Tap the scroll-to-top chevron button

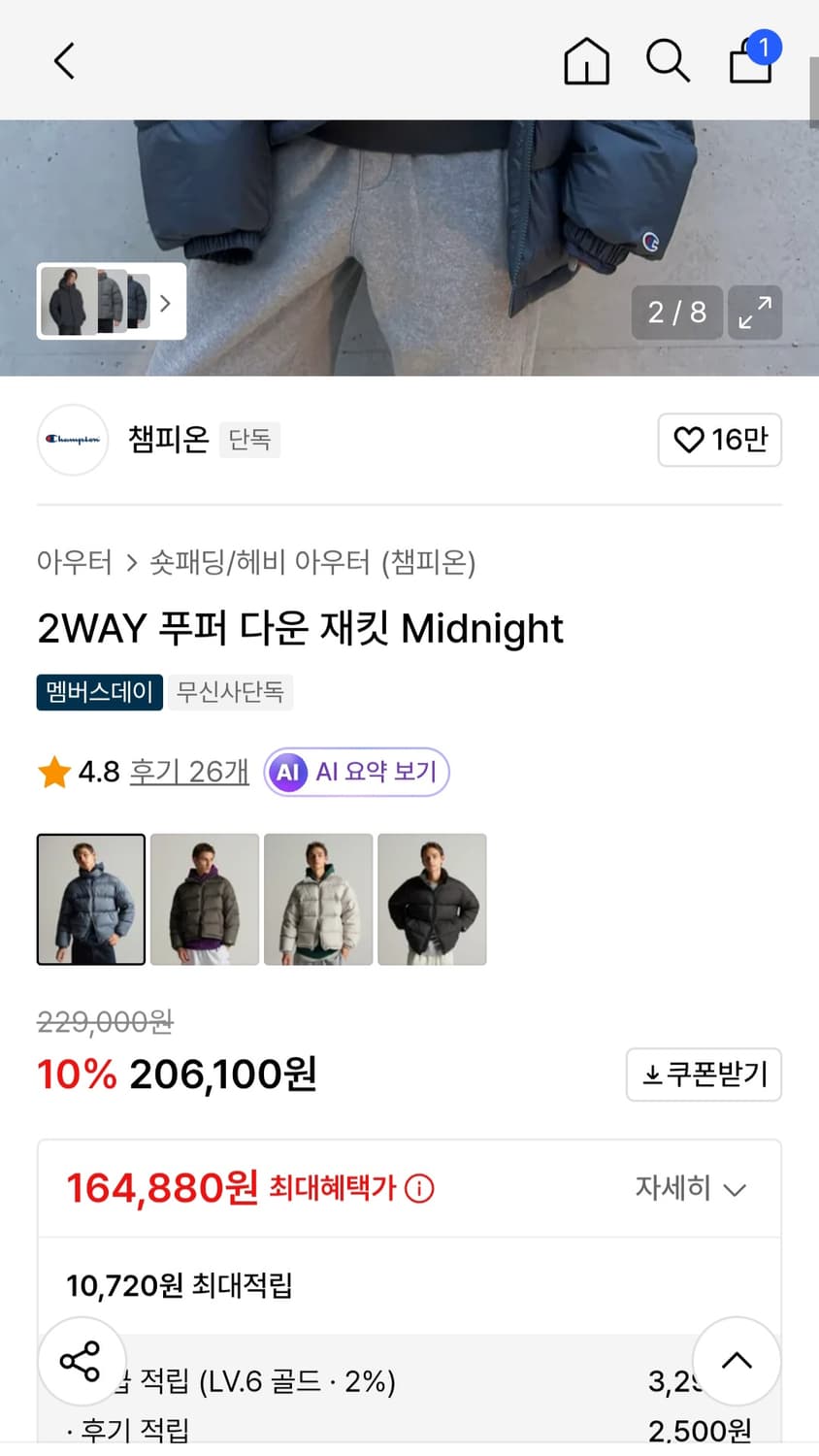coord(736,1361)
